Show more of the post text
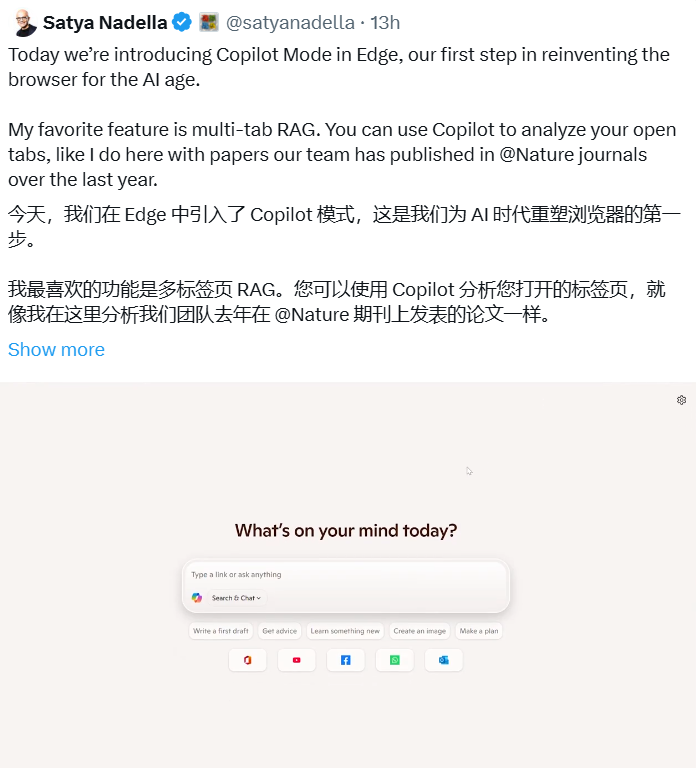Viewport: 696px width, 768px height. (56, 349)
